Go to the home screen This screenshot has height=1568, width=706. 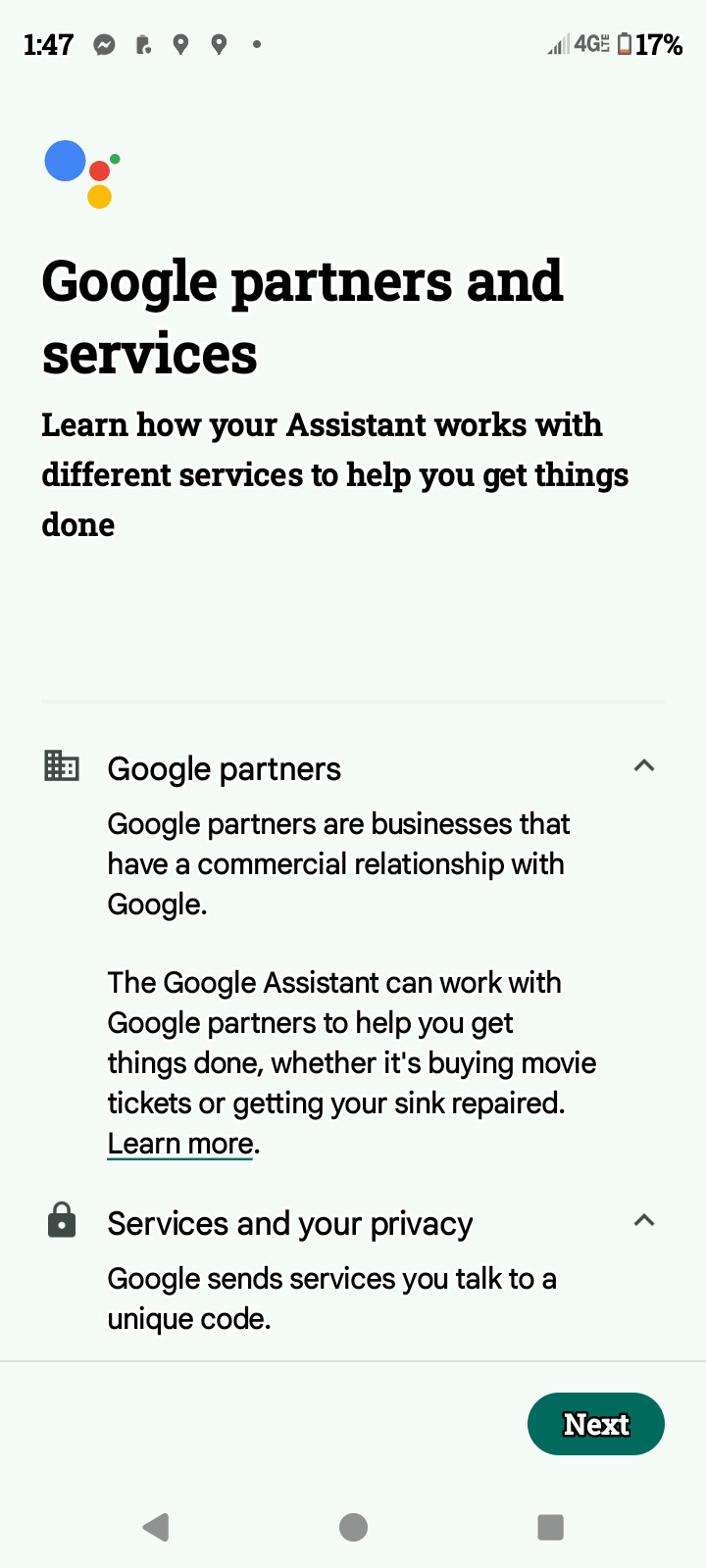point(353,1527)
